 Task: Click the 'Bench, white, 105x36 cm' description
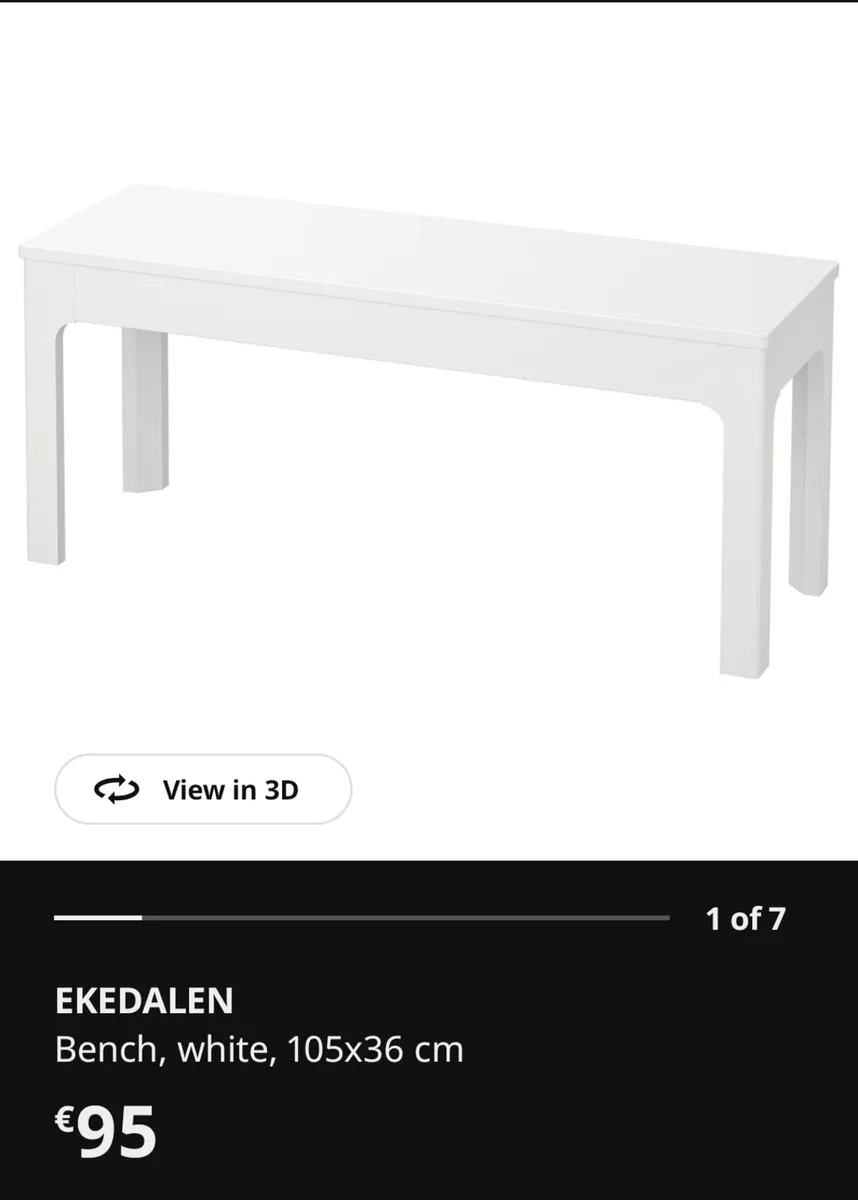[260, 1050]
